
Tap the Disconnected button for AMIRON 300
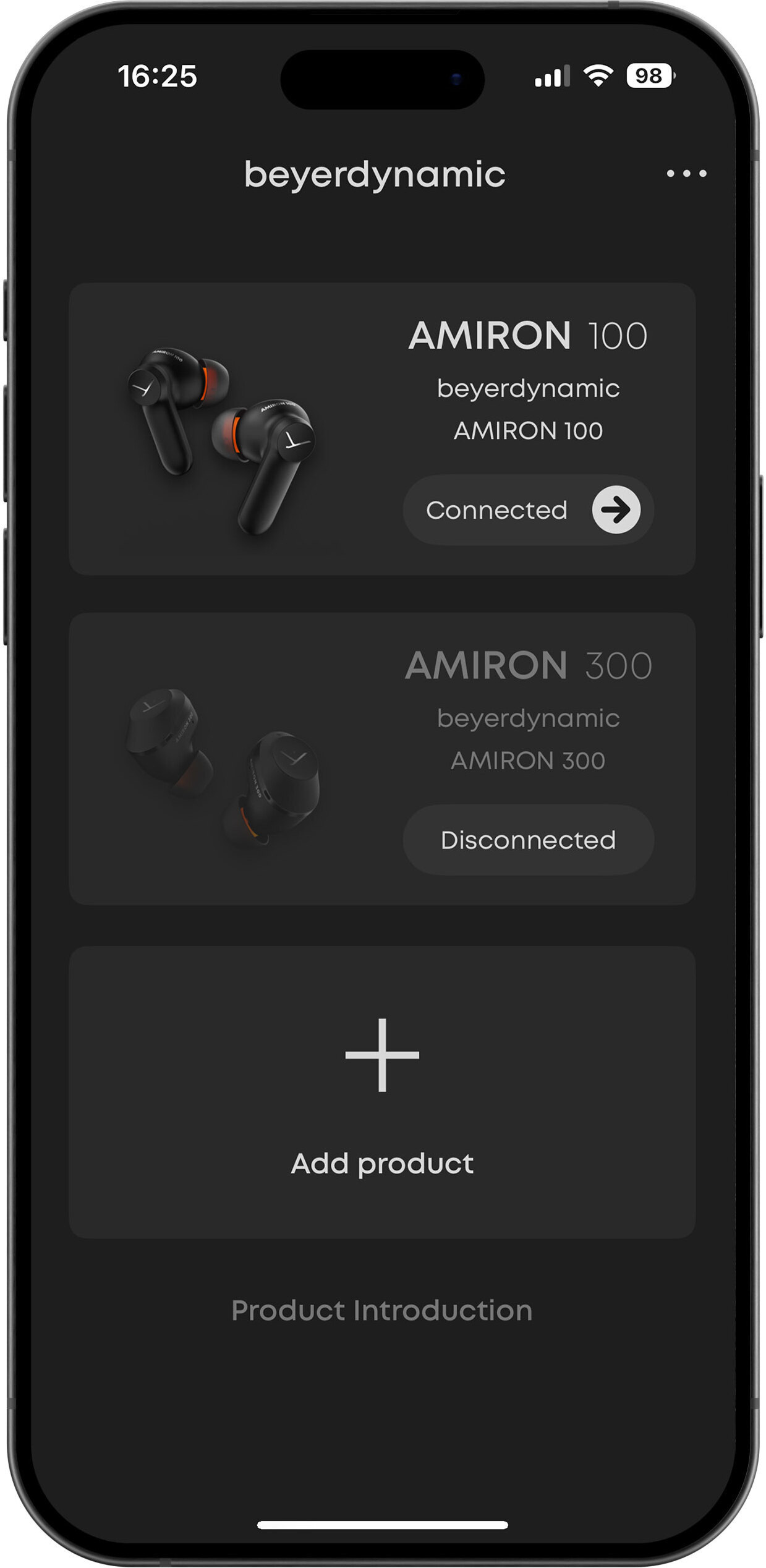[528, 840]
